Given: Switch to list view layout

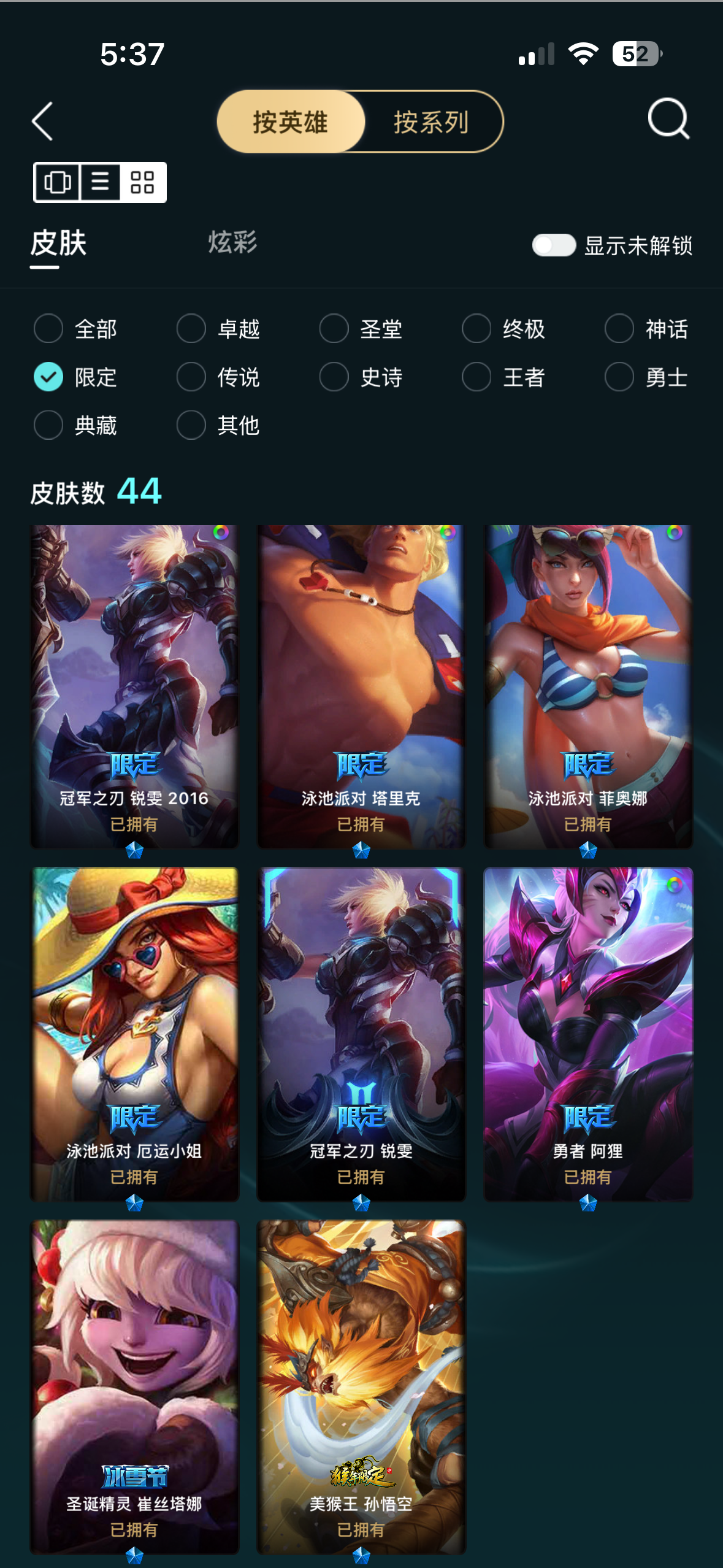Looking at the screenshot, I should (x=101, y=182).
